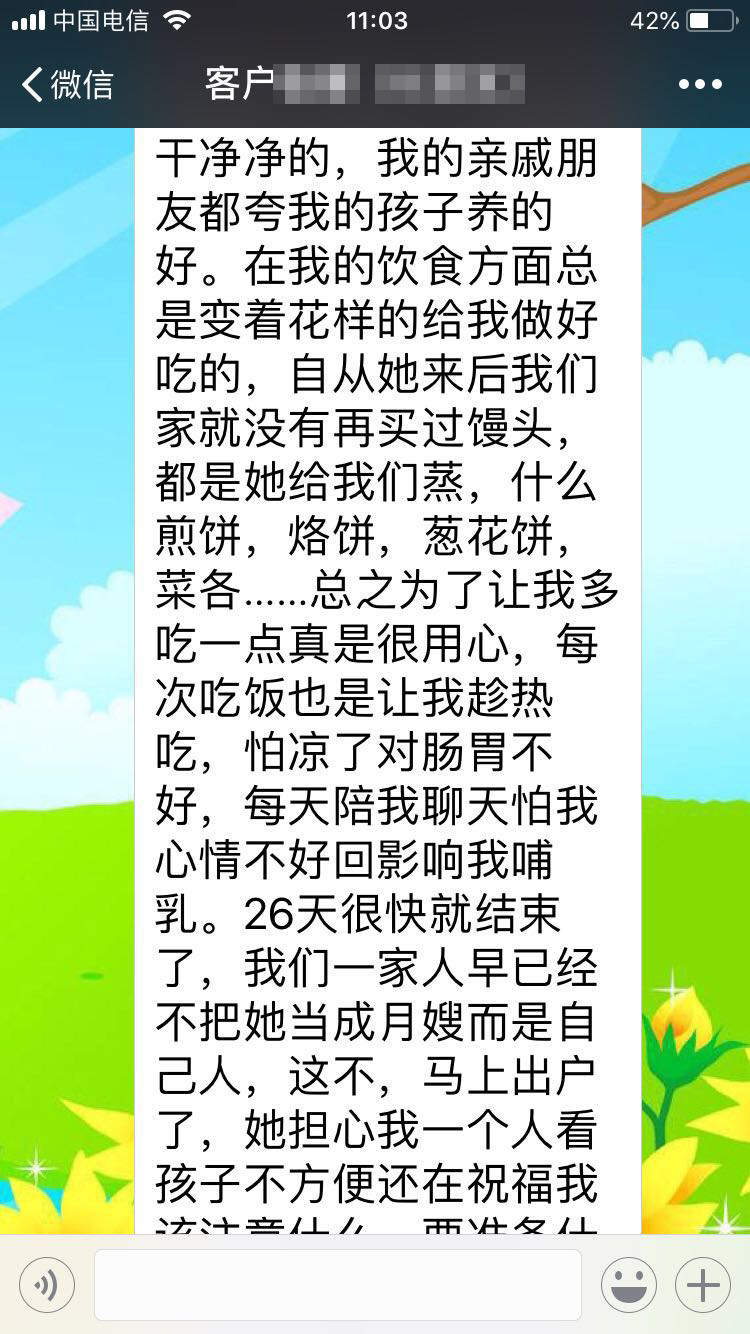Viewport: 750px width, 1334px height.
Task: Tap the message text input field
Action: [337, 1285]
